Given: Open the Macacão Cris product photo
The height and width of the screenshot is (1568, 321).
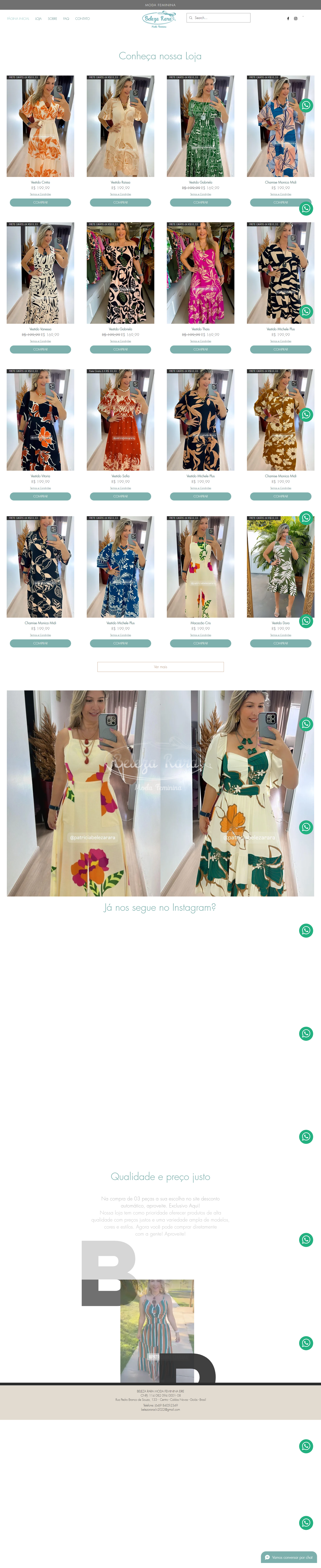Looking at the screenshot, I should point(201,567).
